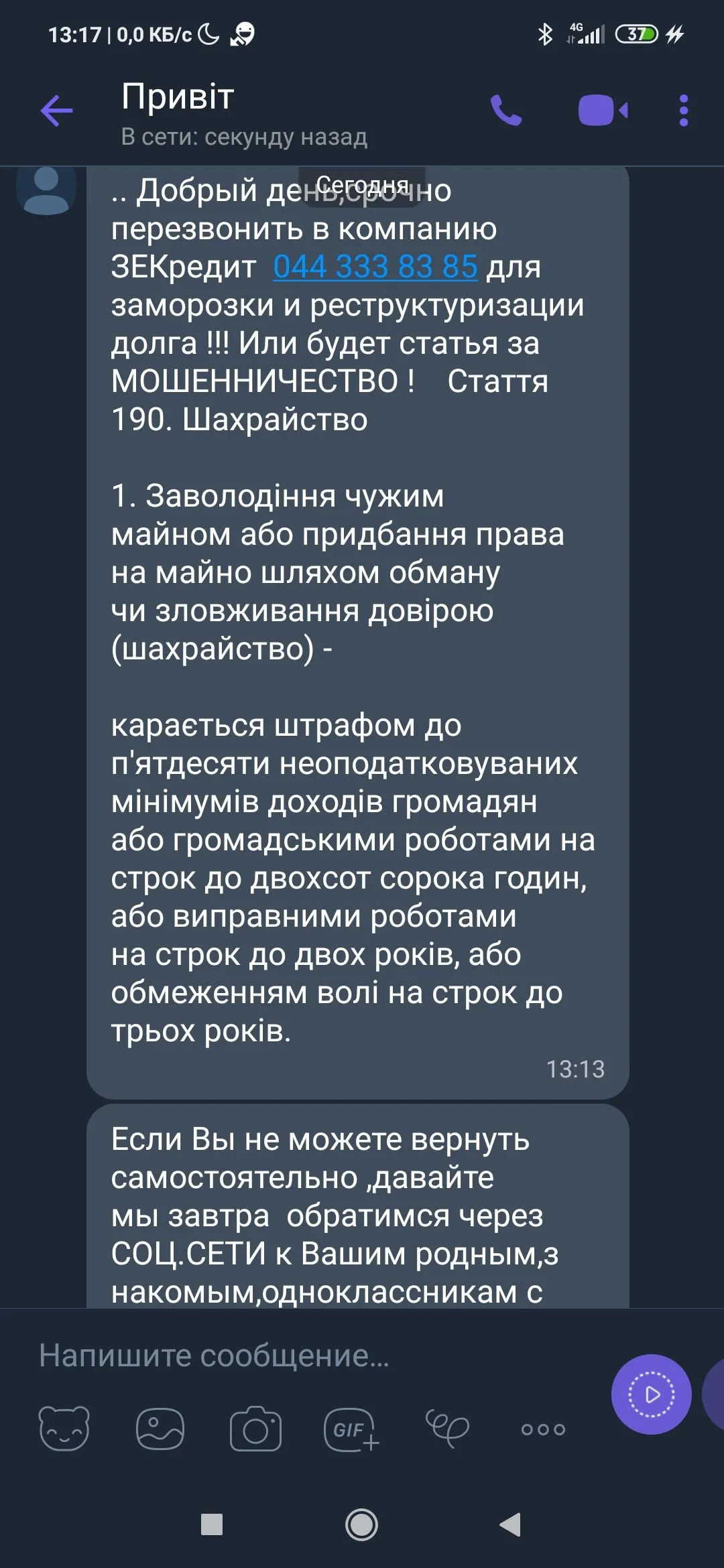Open the GIF creator
The width and height of the screenshot is (724, 1568).
[x=351, y=1429]
